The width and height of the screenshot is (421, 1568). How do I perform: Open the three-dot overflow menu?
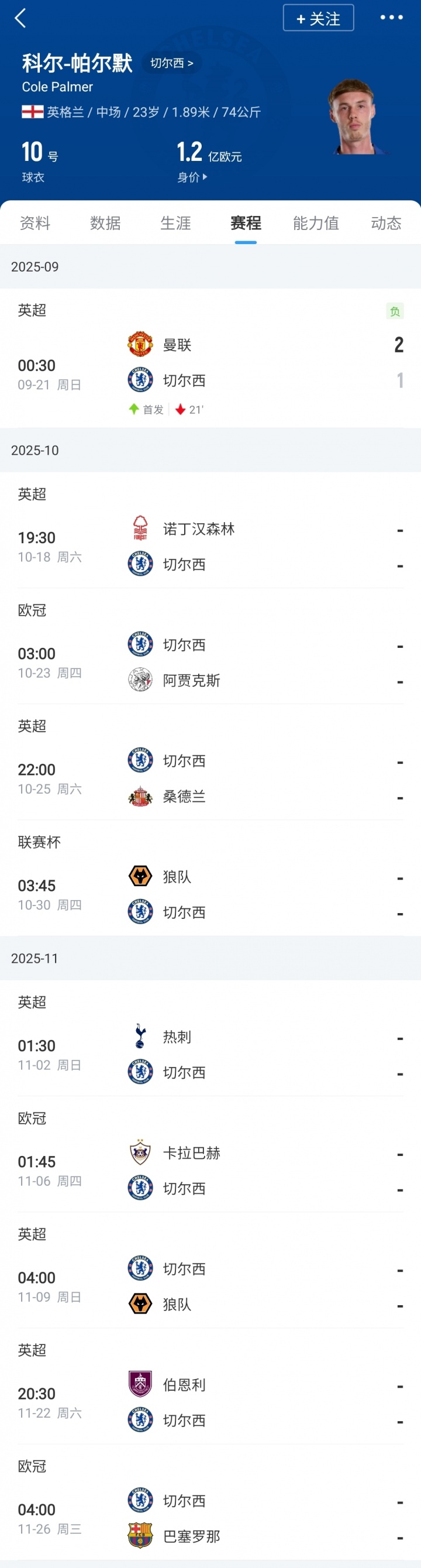point(391,18)
